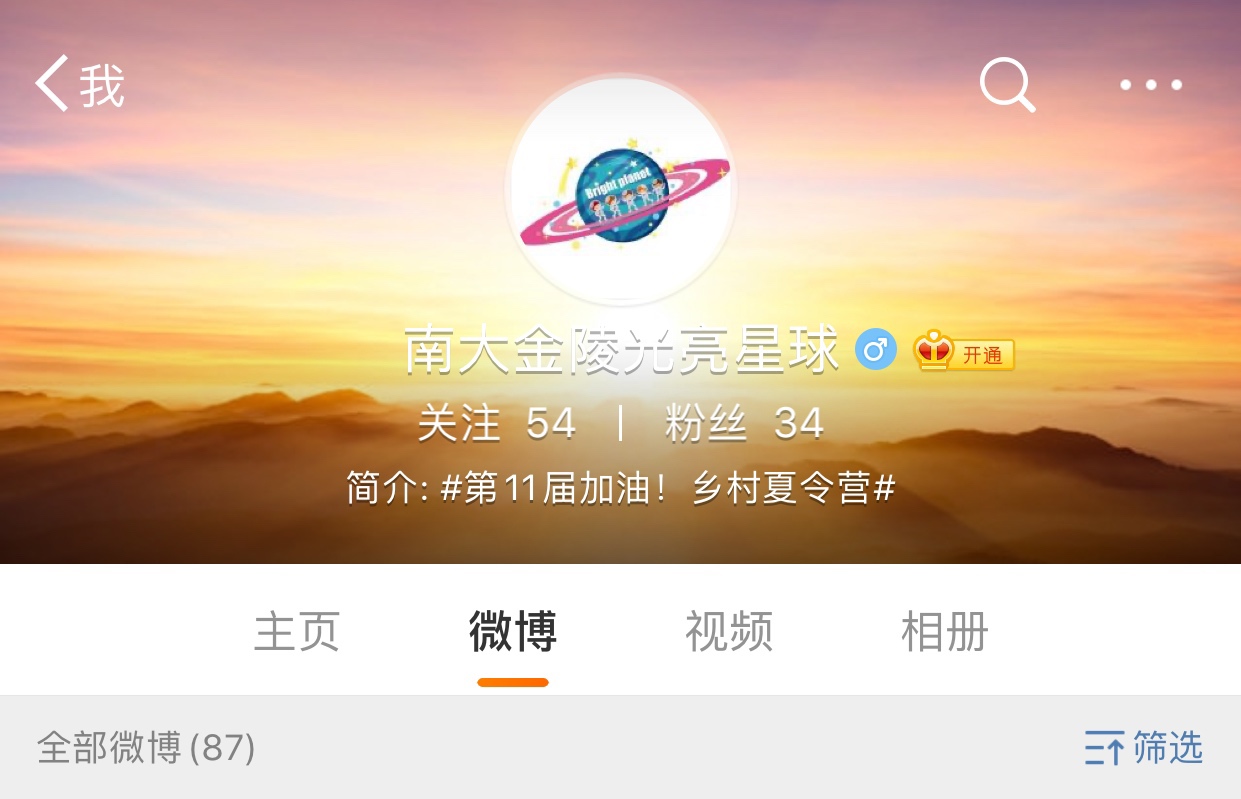This screenshot has height=799, width=1241.
Task: Go back to the 我 page
Action: click(x=80, y=85)
